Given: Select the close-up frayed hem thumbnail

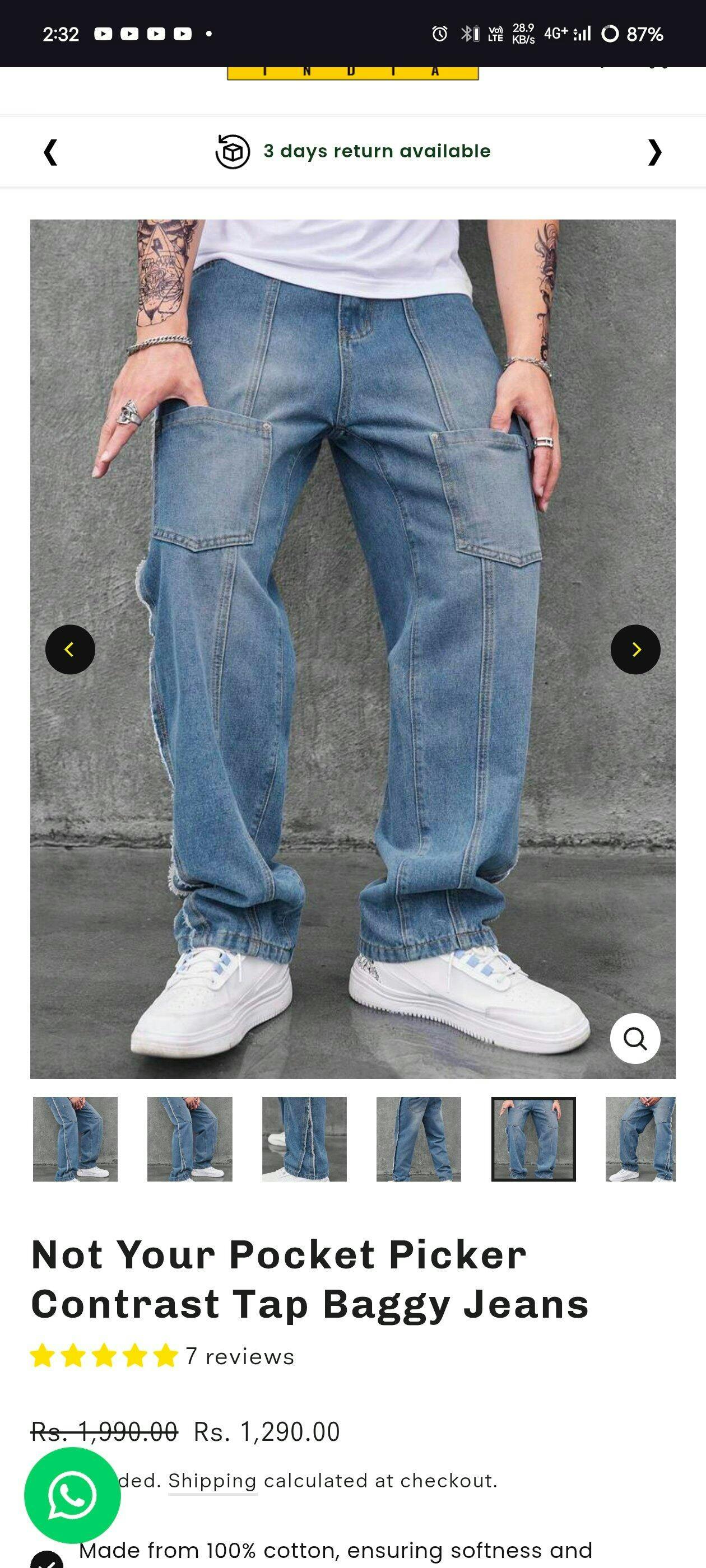Looking at the screenshot, I should point(304,1139).
